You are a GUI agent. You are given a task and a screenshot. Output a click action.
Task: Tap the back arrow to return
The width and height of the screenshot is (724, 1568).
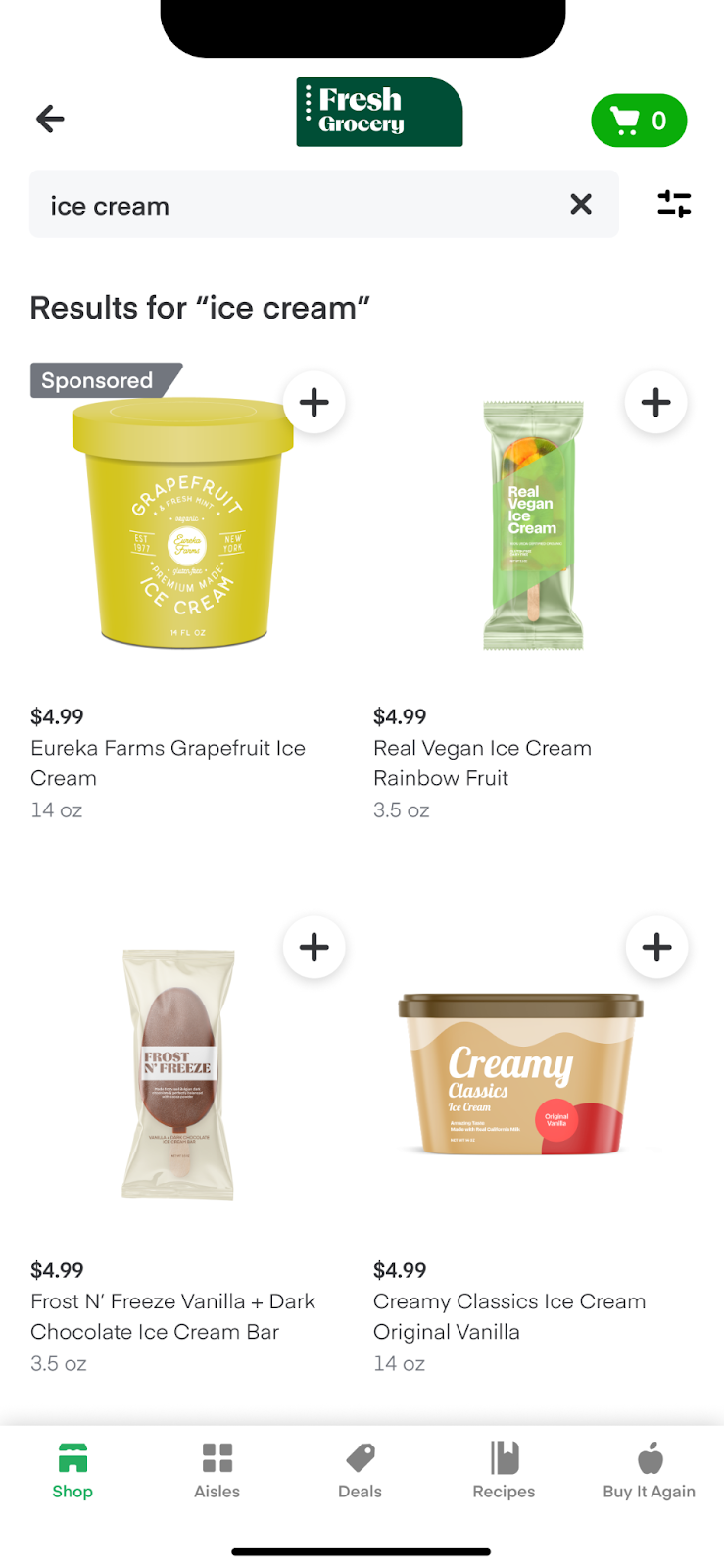coord(49,118)
